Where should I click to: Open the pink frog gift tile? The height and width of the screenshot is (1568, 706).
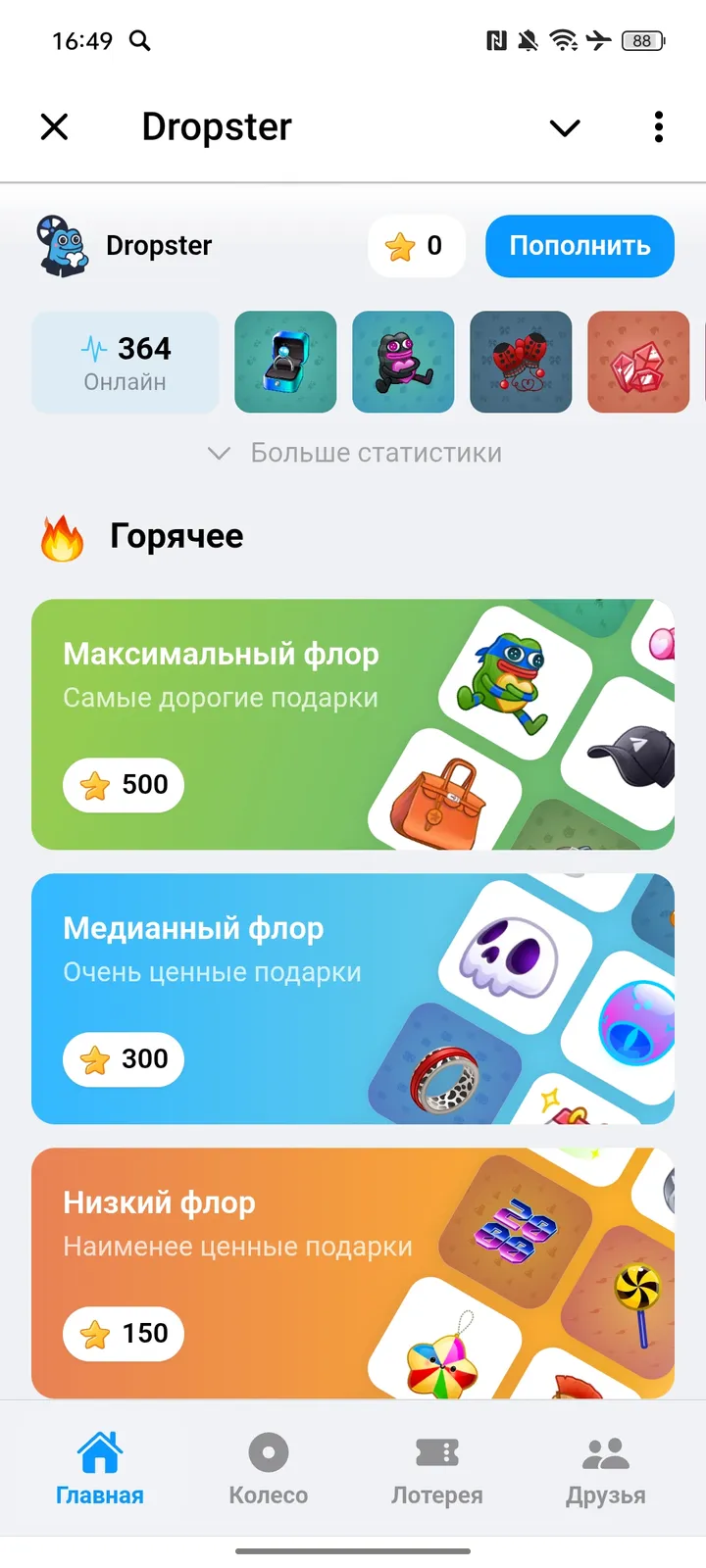[x=403, y=362]
